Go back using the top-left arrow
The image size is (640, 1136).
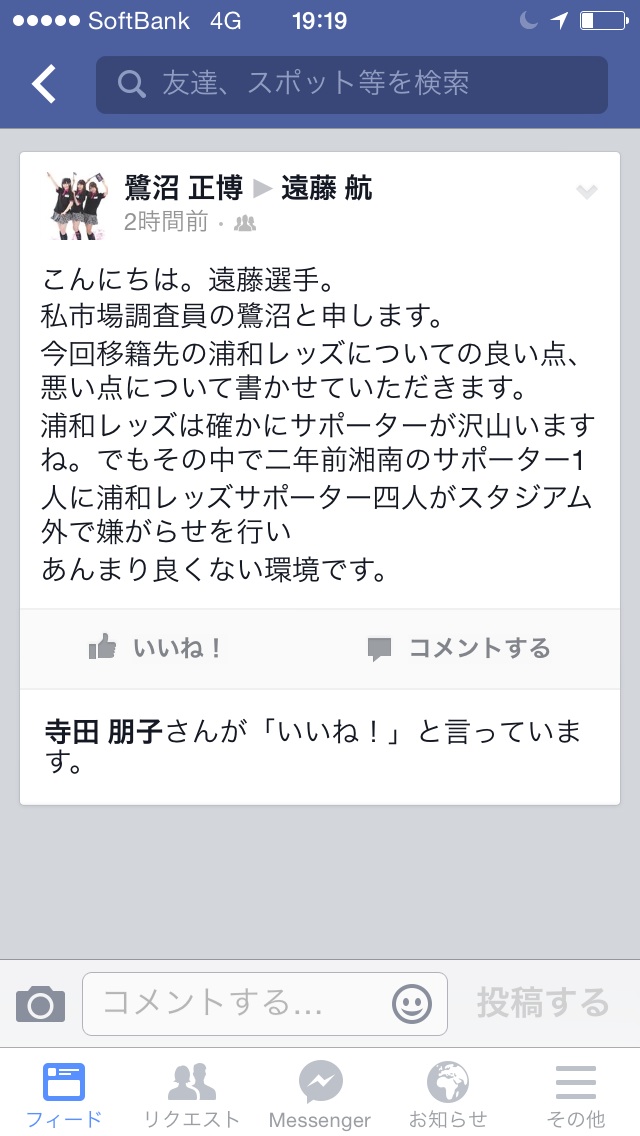point(44,85)
